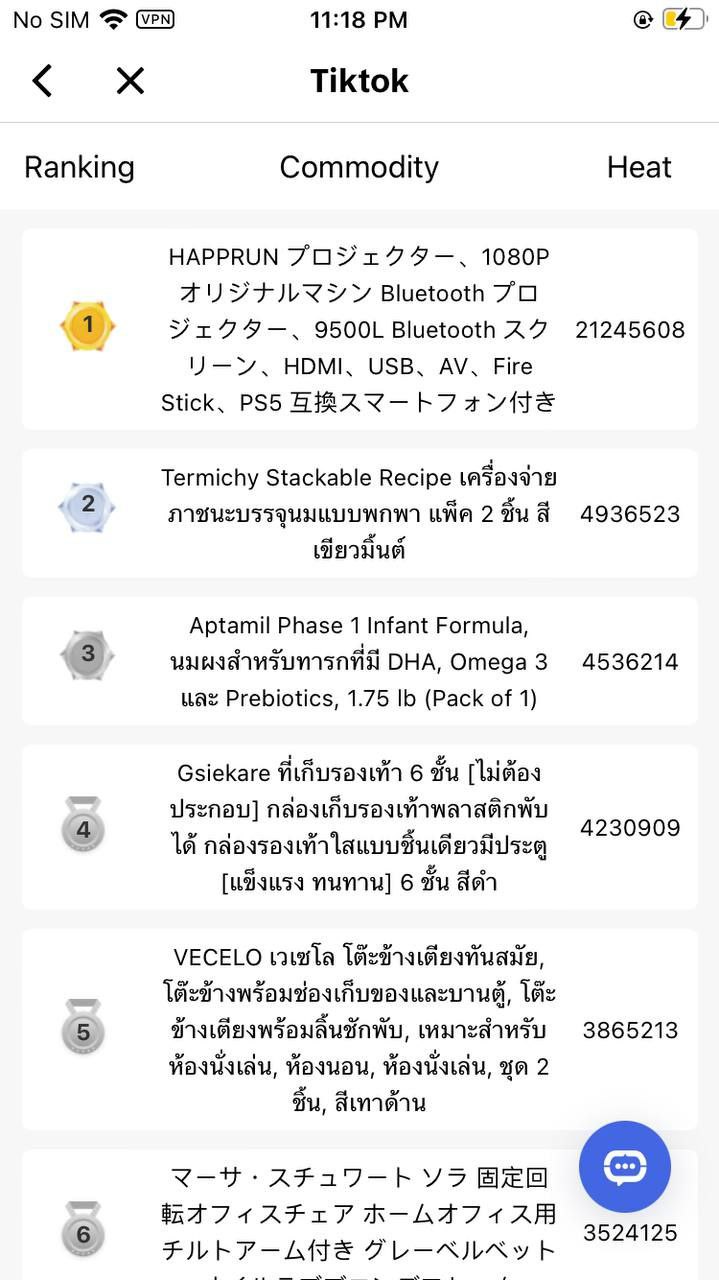Image resolution: width=719 pixels, height=1280 pixels.
Task: View the Aptamil Phase 1 Infant Formula item
Action: (359, 661)
